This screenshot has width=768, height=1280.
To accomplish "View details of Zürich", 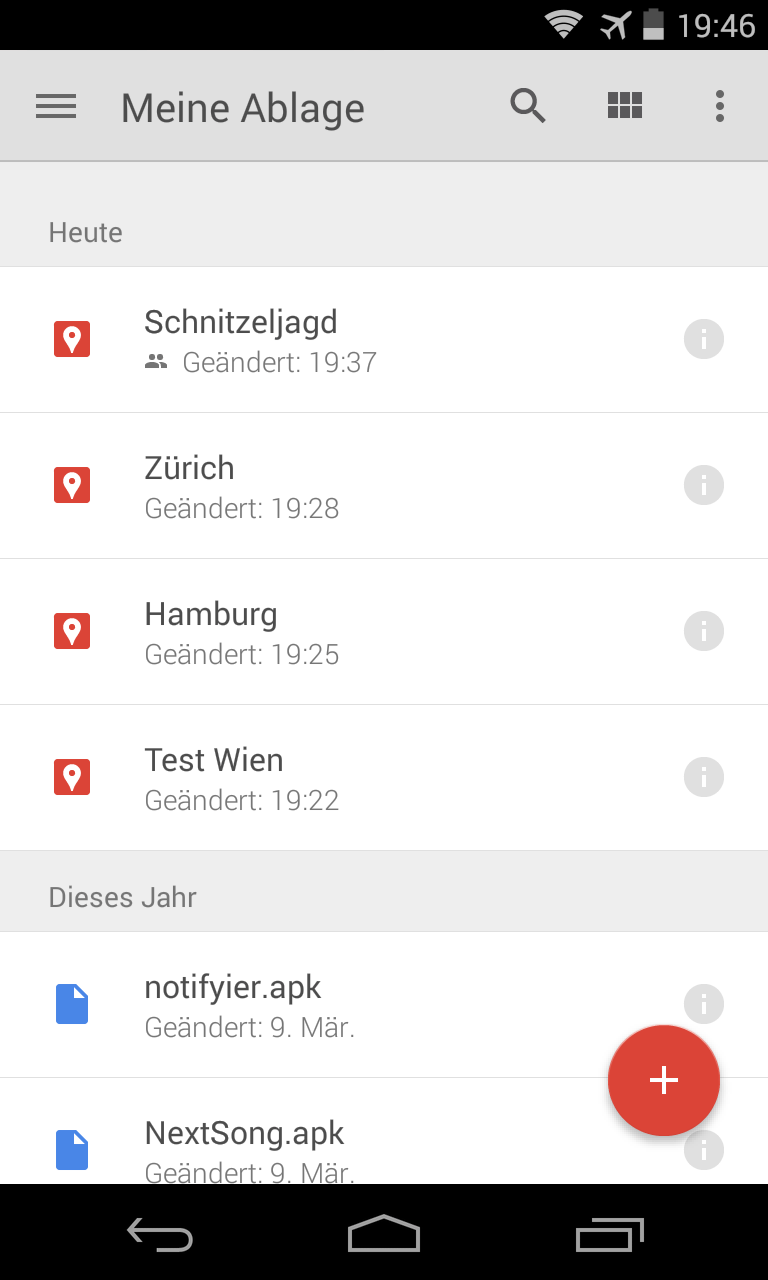I will (x=704, y=486).
